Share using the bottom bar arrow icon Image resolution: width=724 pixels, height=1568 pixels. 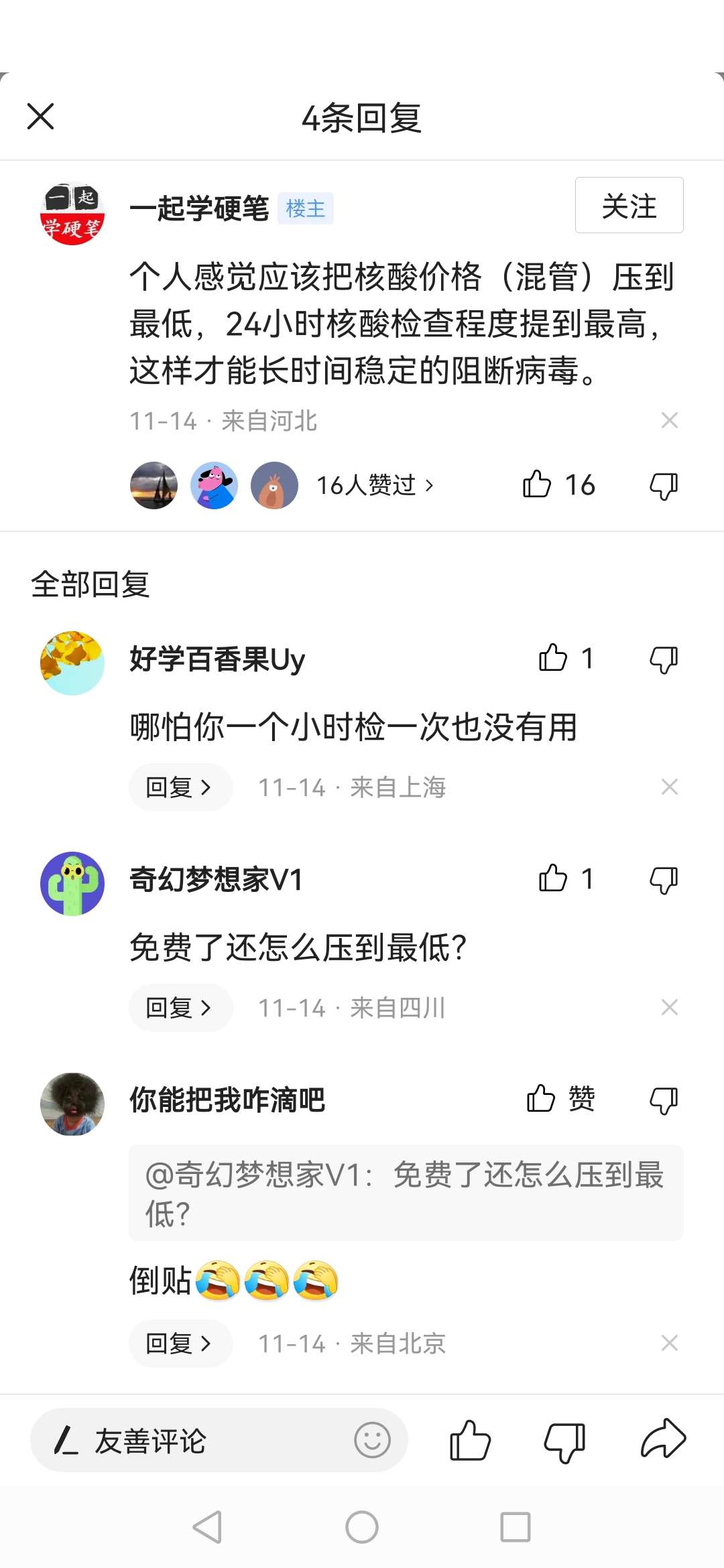[x=663, y=1439]
